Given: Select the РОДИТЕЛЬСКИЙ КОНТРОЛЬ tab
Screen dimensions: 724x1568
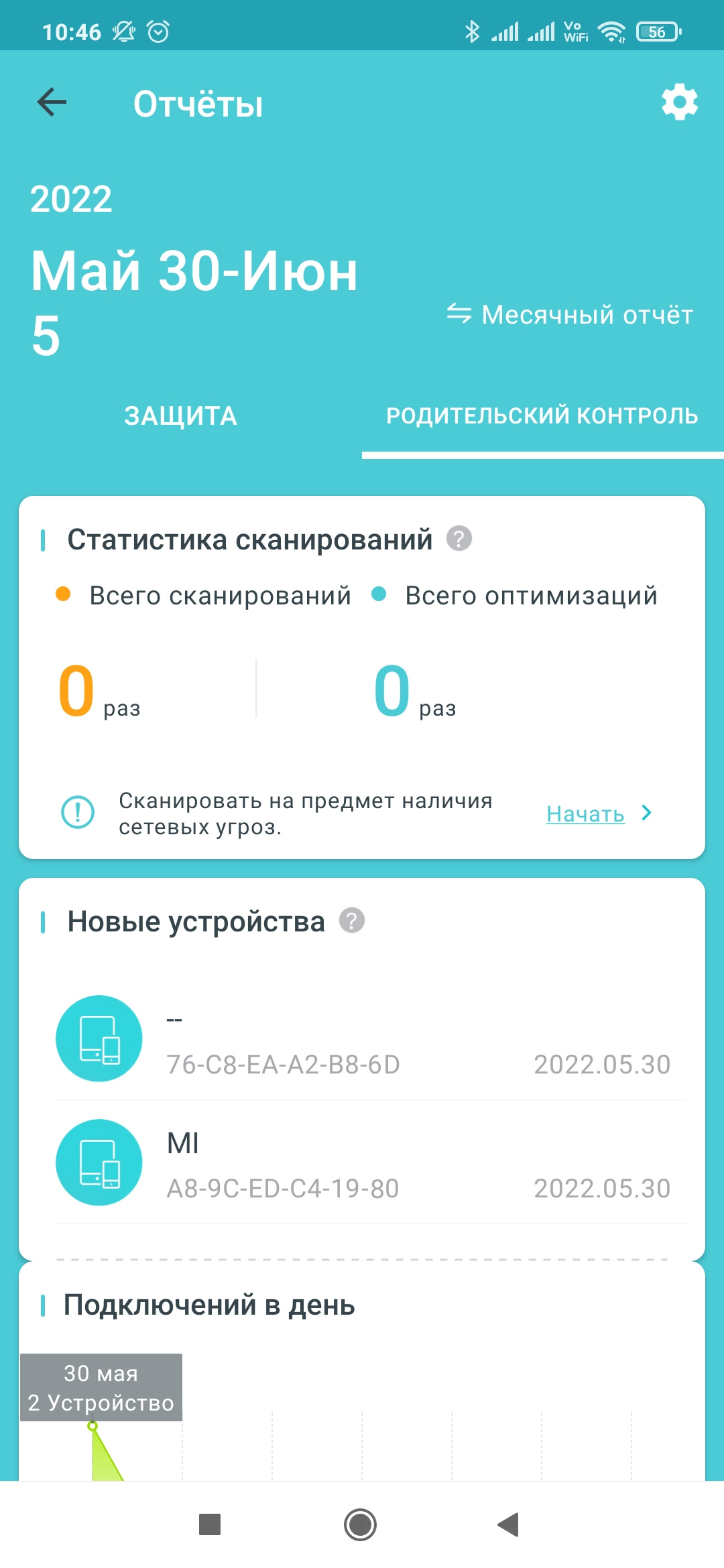Looking at the screenshot, I should [x=542, y=416].
